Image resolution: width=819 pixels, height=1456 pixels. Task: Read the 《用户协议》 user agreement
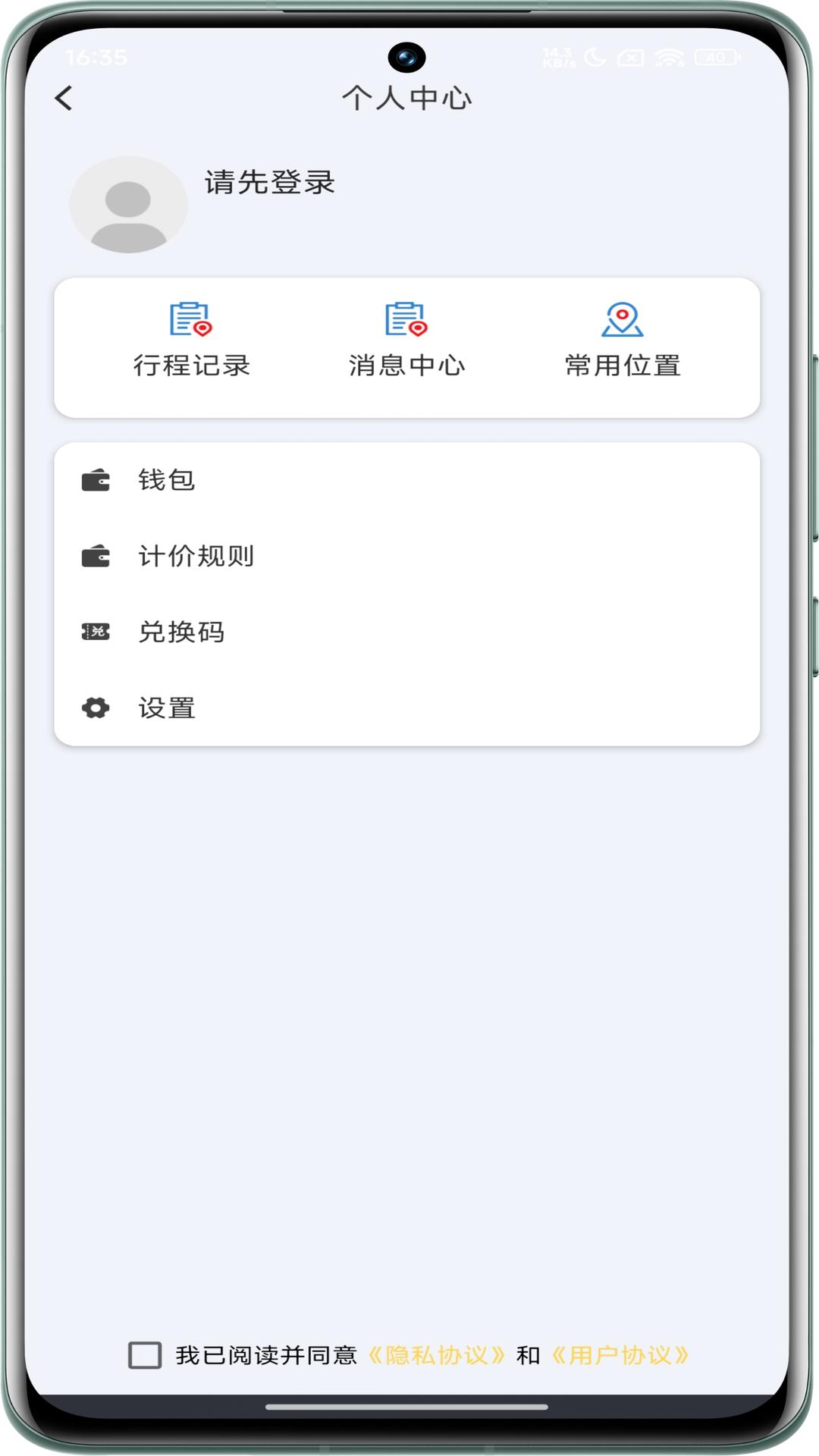[x=620, y=1355]
